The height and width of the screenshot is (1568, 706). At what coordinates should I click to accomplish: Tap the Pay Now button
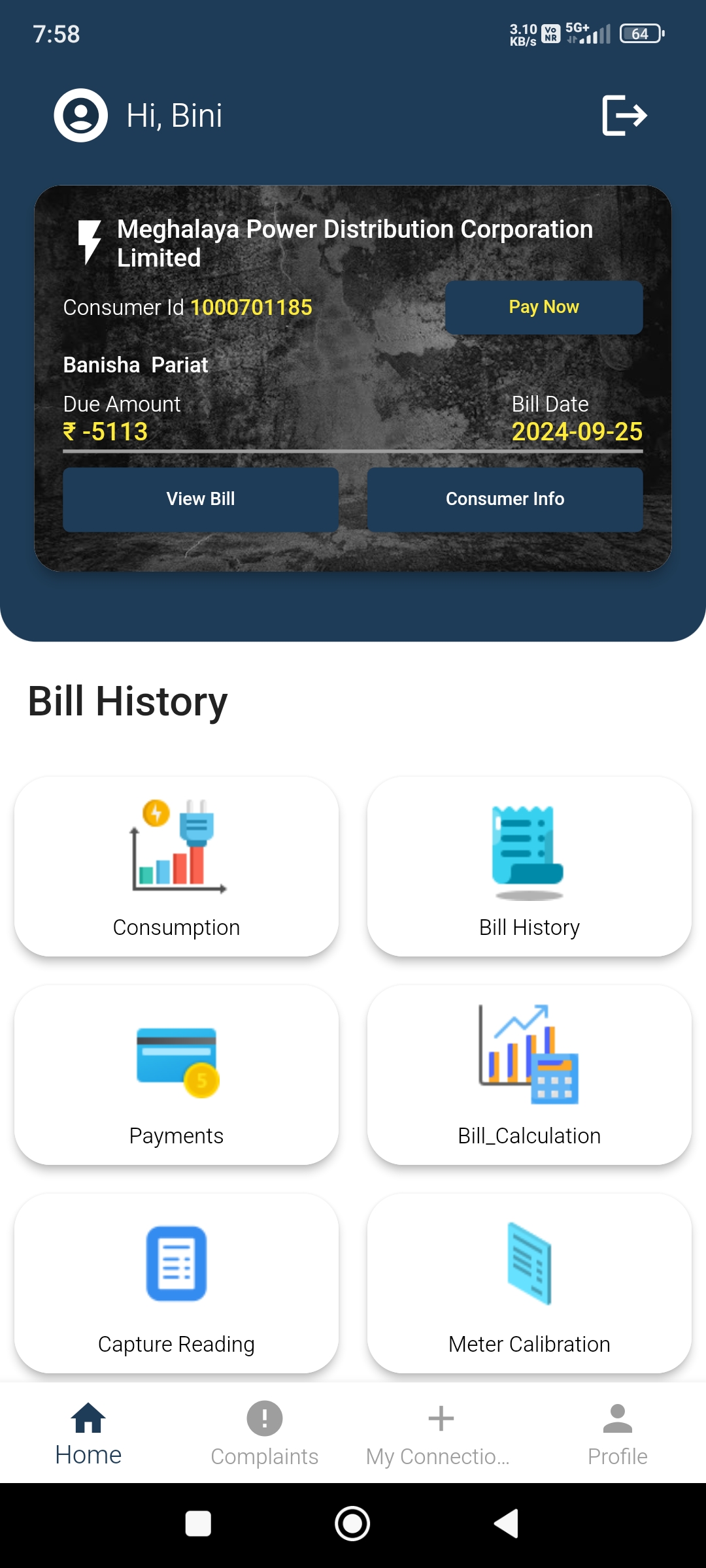(544, 307)
